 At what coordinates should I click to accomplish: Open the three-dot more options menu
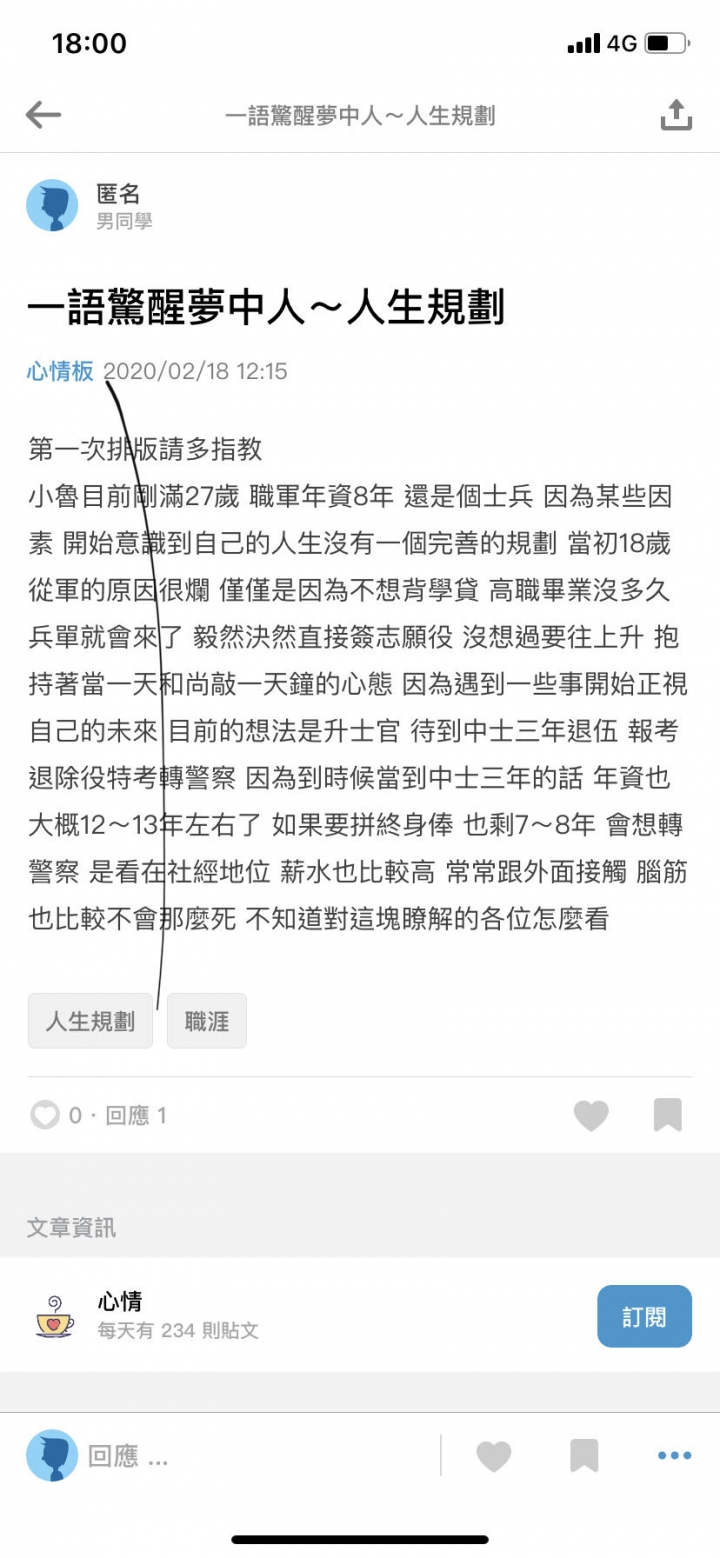674,1456
